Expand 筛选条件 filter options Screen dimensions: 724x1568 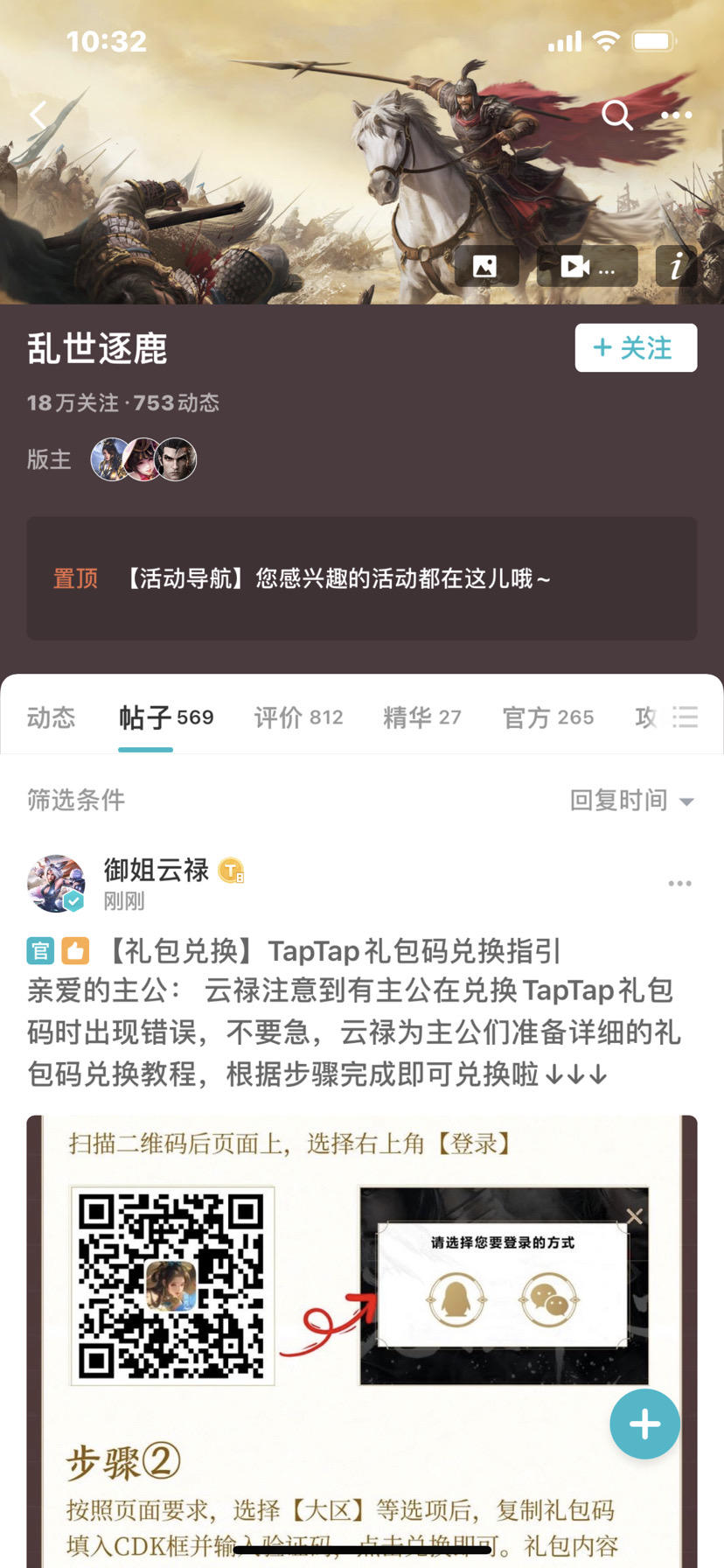click(x=74, y=801)
